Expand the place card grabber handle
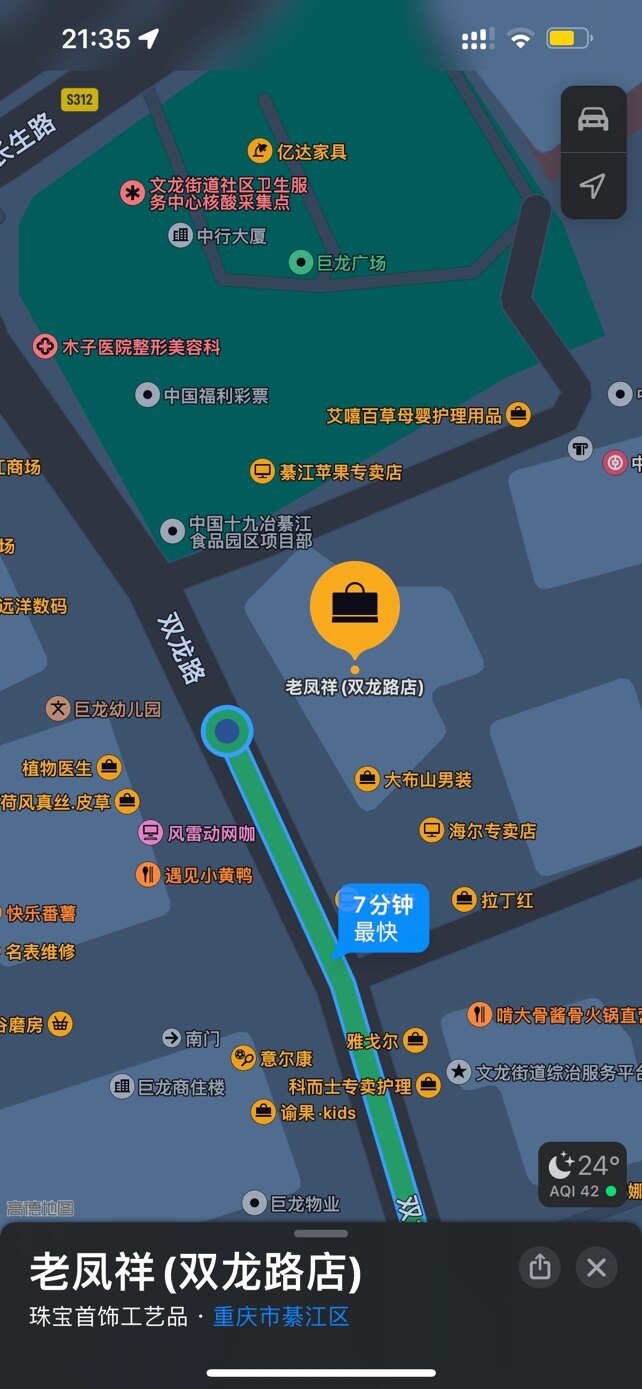 coord(321,1233)
